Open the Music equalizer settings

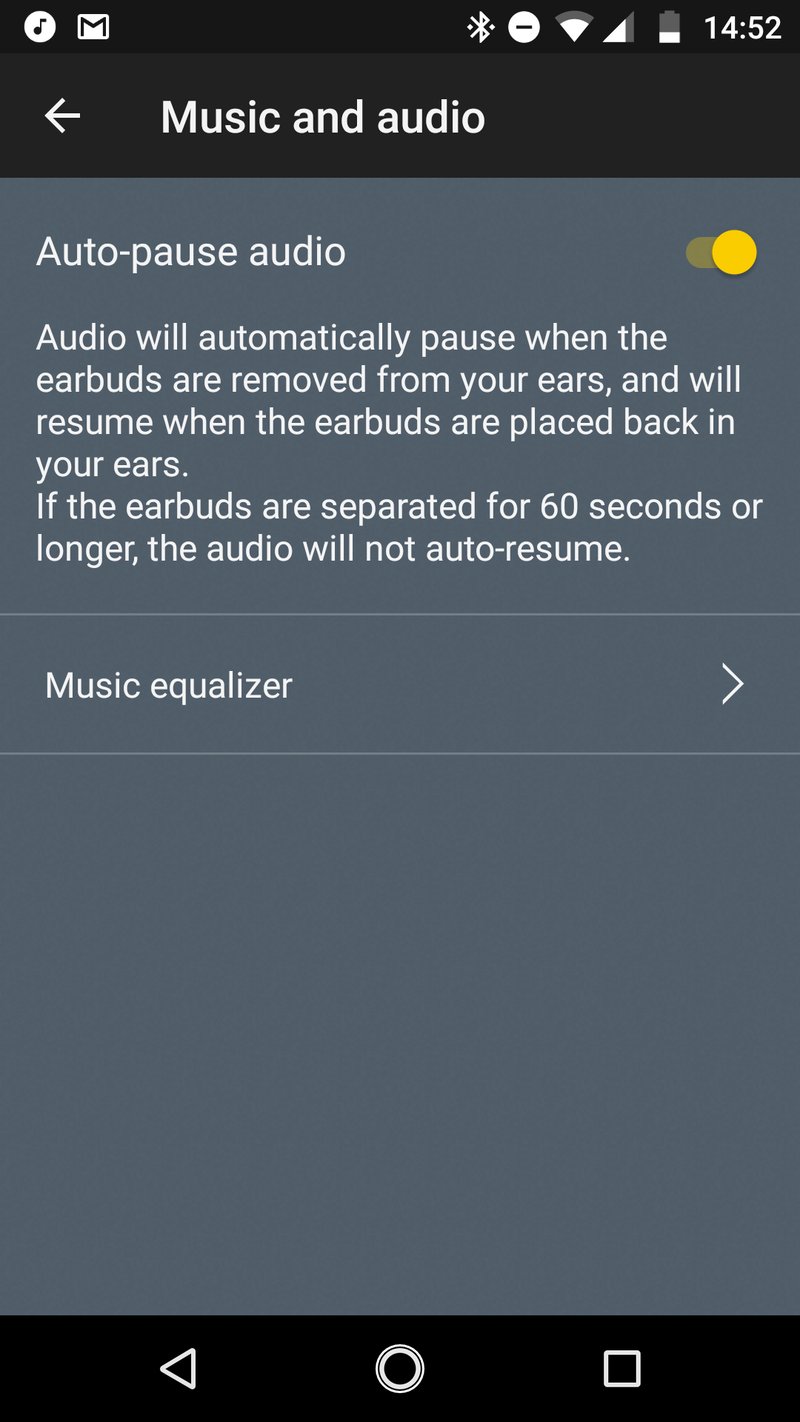(x=400, y=685)
